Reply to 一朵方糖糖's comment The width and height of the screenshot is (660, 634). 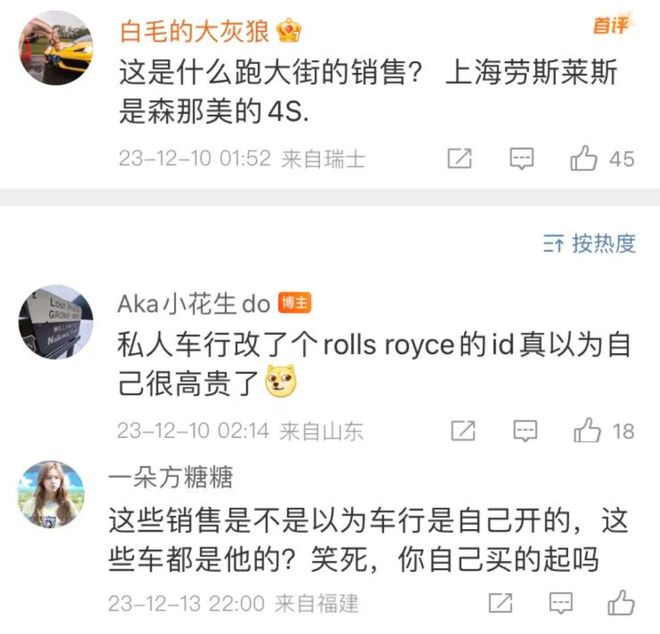click(x=560, y=603)
